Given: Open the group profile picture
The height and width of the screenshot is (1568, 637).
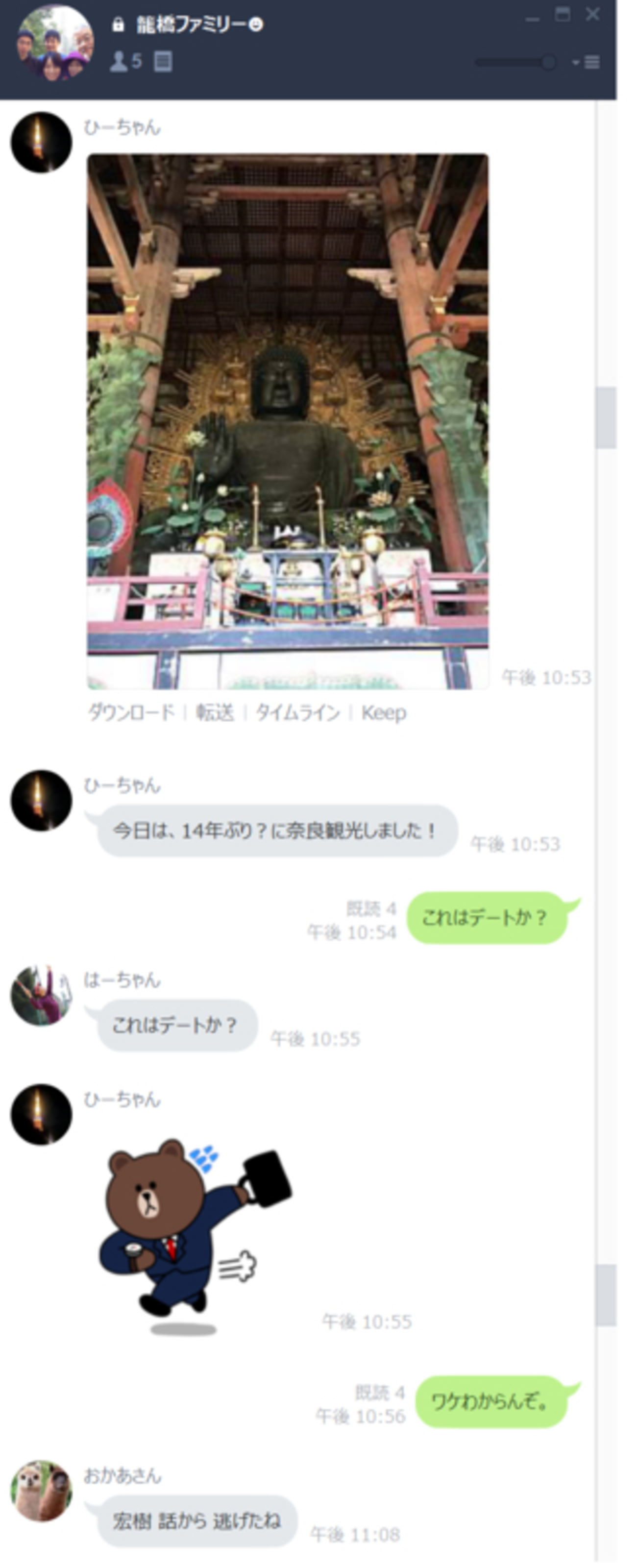Looking at the screenshot, I should 55,43.
